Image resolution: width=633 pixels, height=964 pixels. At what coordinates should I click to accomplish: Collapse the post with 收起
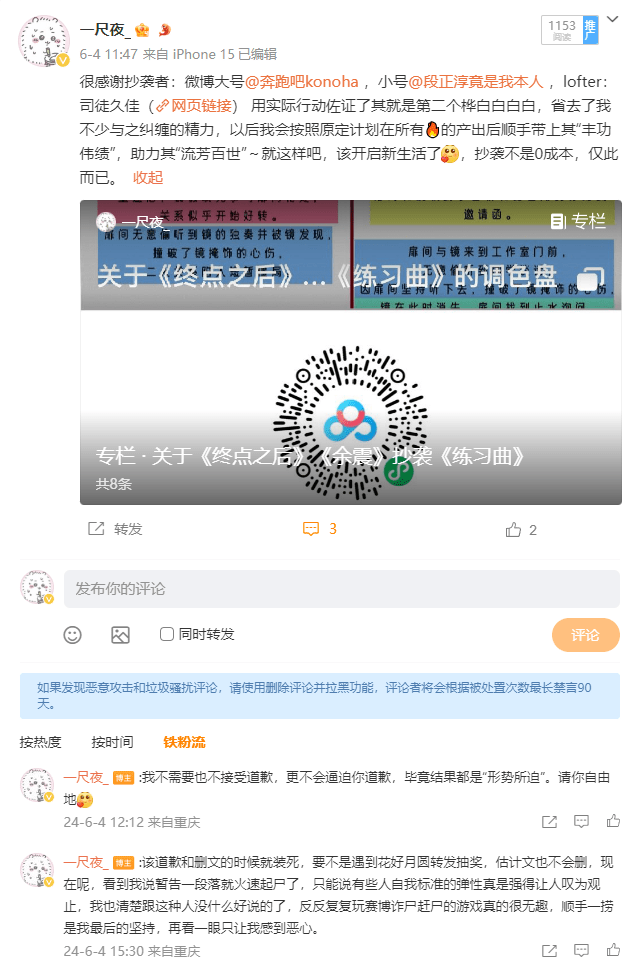click(x=148, y=177)
